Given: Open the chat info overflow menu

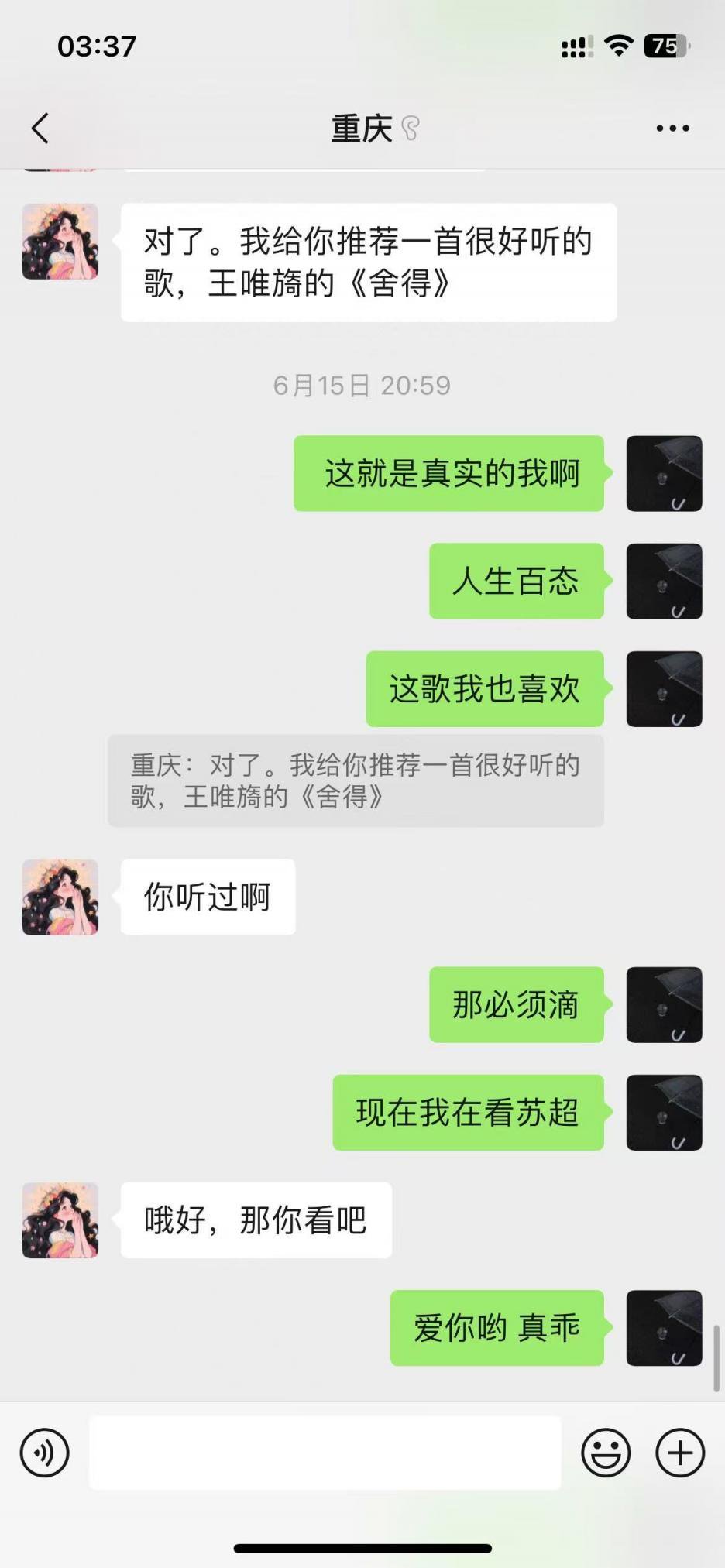Looking at the screenshot, I should 672,129.
